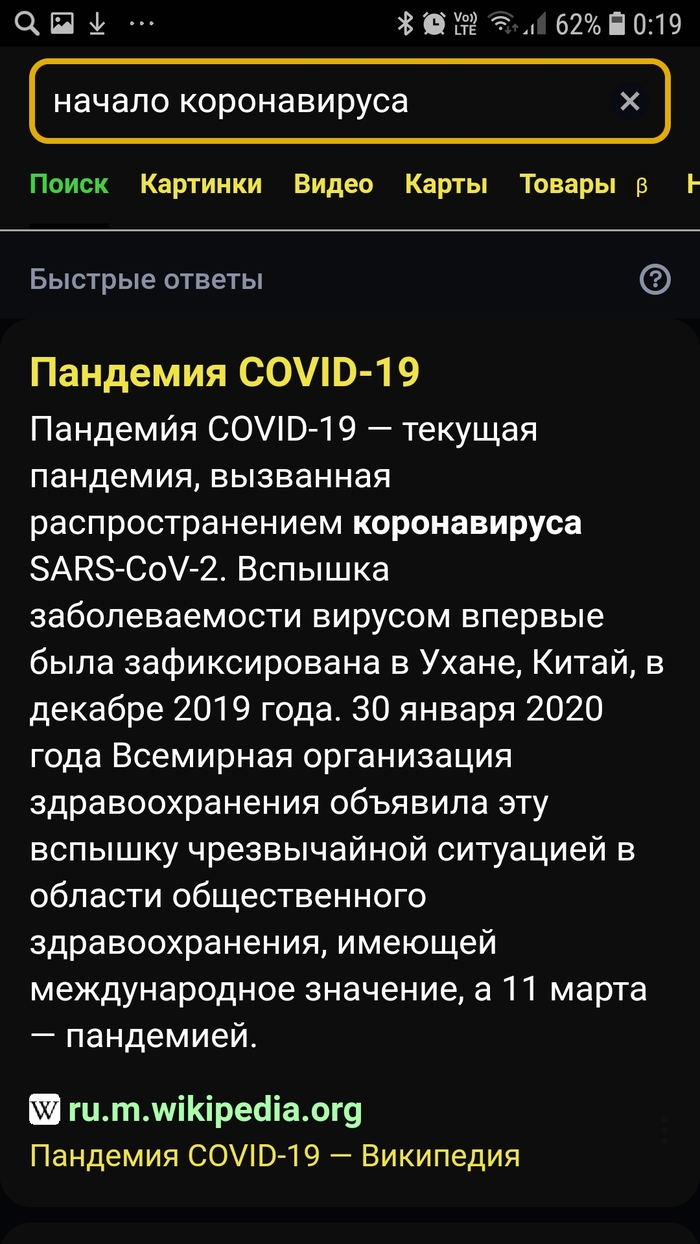Select the Поиск tab

tap(69, 184)
